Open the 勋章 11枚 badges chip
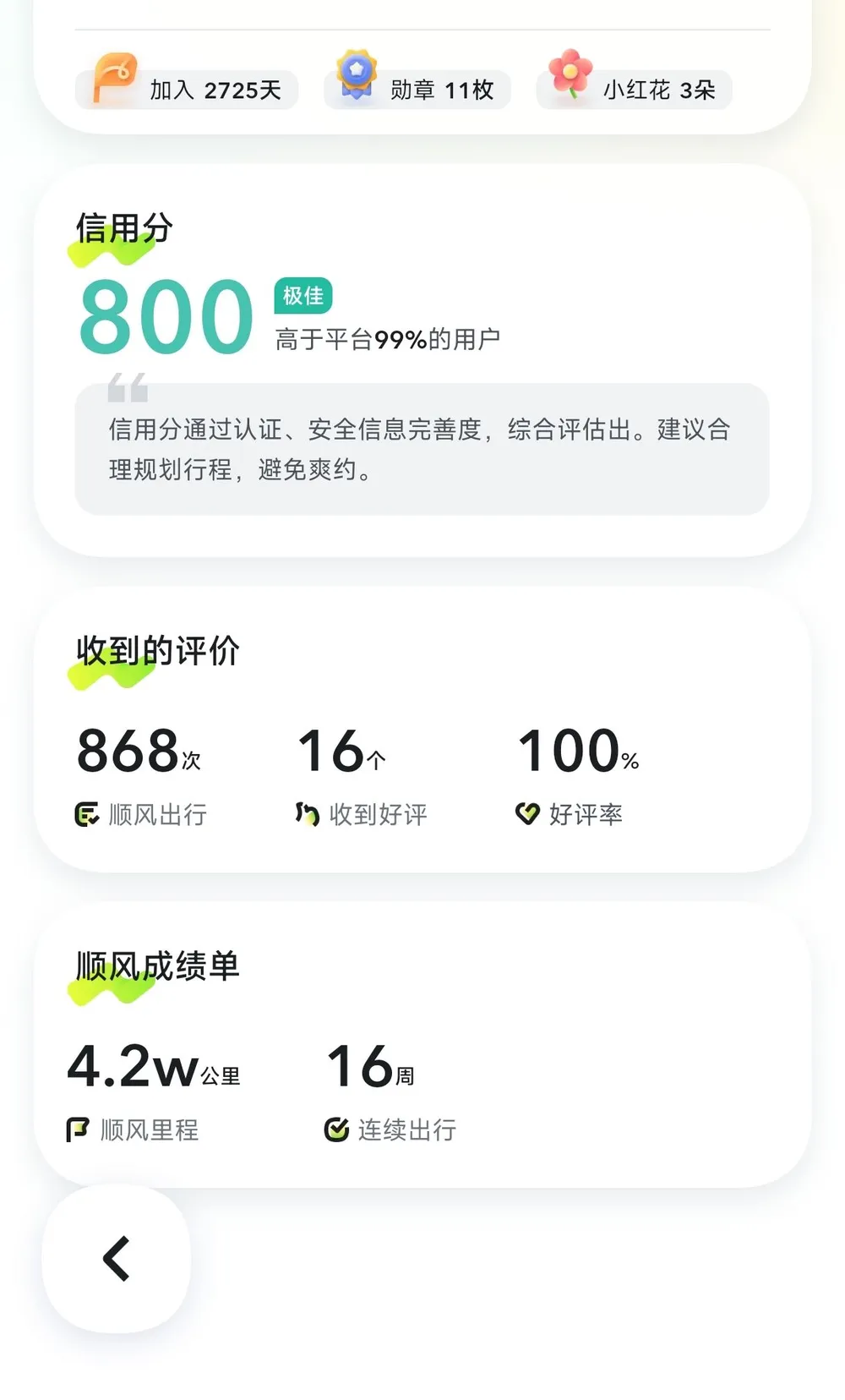Viewport: 845px width, 1400px height. tap(418, 89)
